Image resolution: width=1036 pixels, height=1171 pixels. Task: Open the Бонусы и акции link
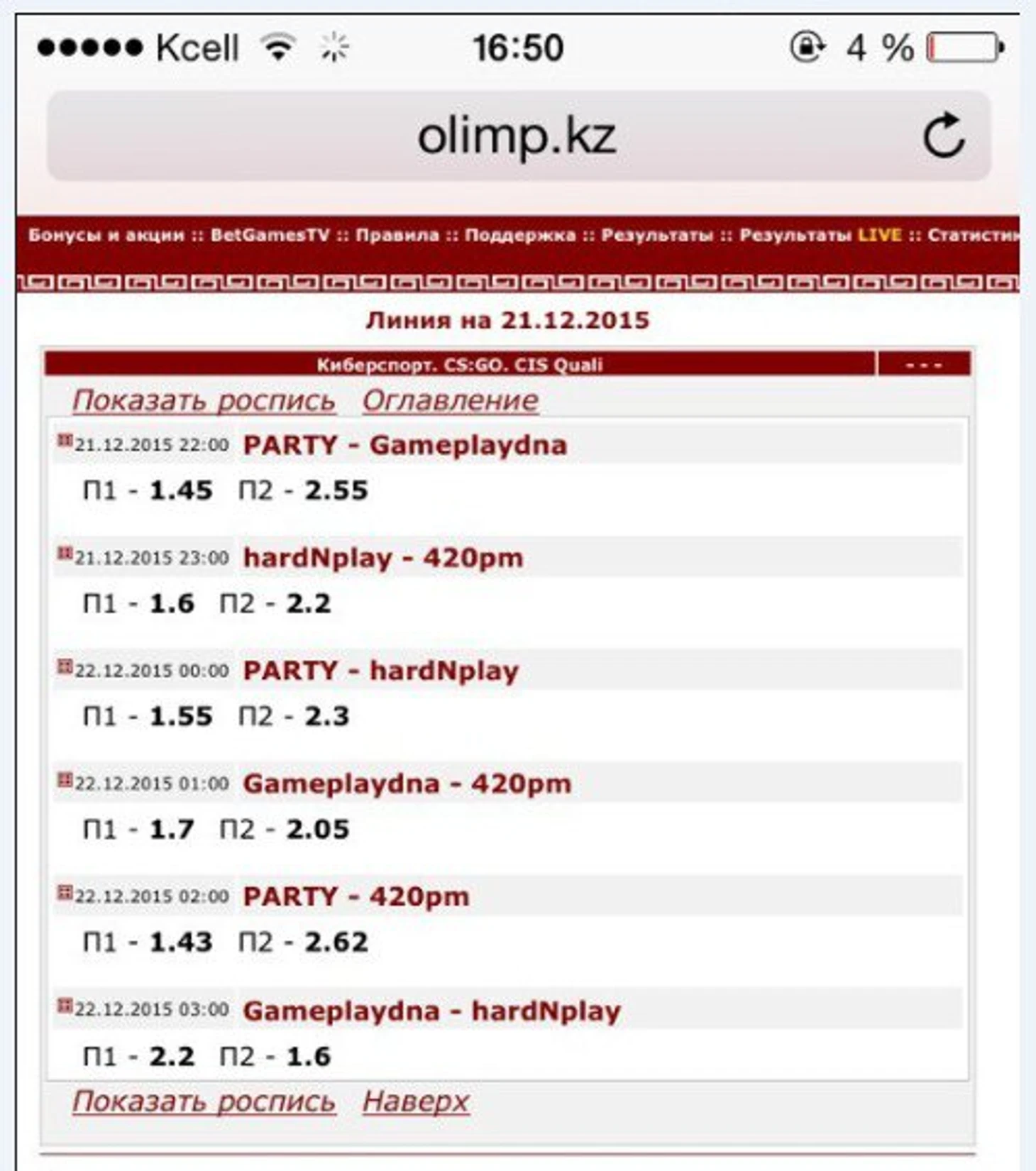pos(106,236)
